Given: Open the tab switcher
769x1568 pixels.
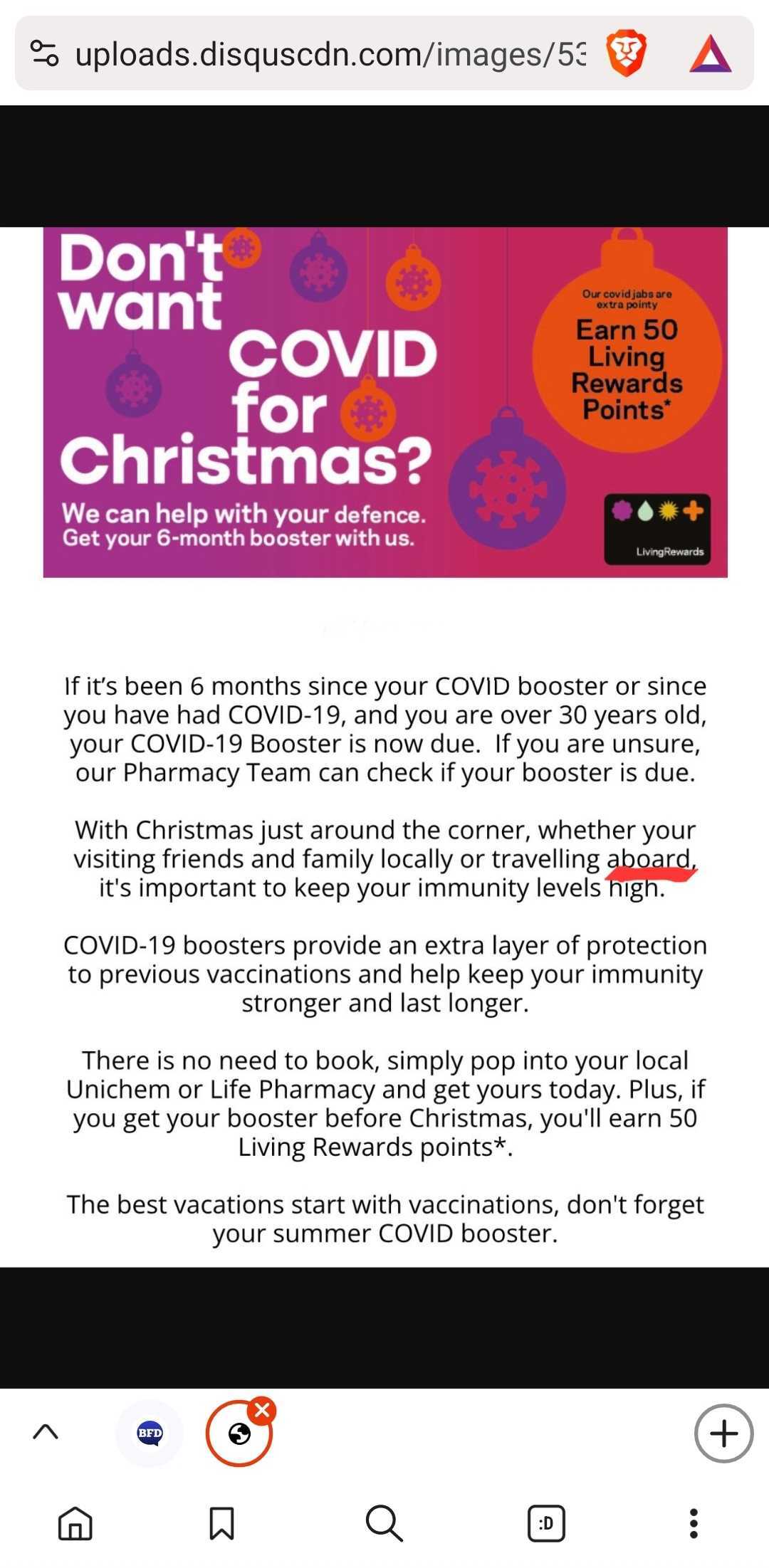Looking at the screenshot, I should [x=546, y=1523].
